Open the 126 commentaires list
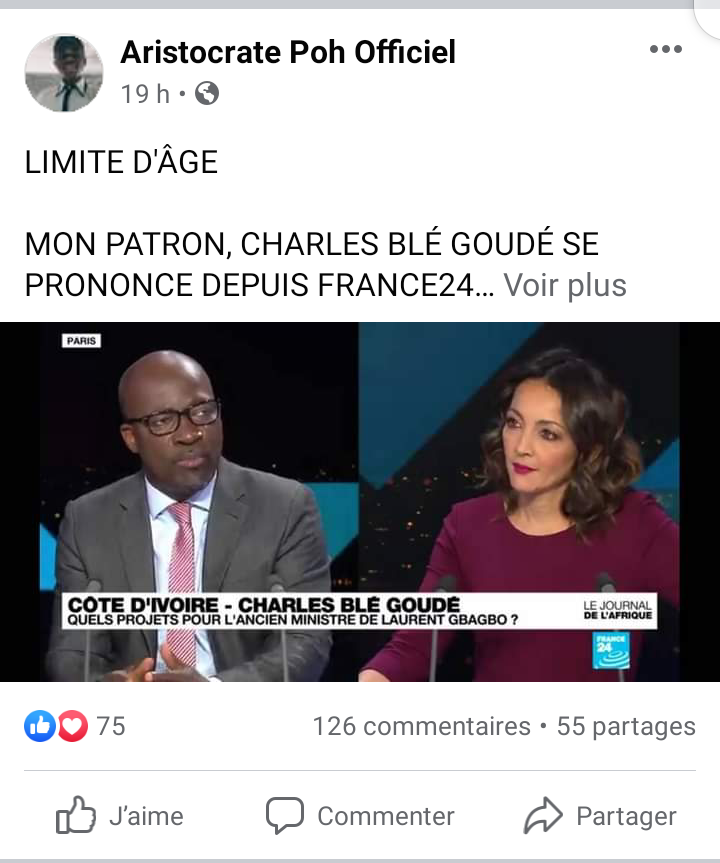This screenshot has width=720, height=863. 421,726
